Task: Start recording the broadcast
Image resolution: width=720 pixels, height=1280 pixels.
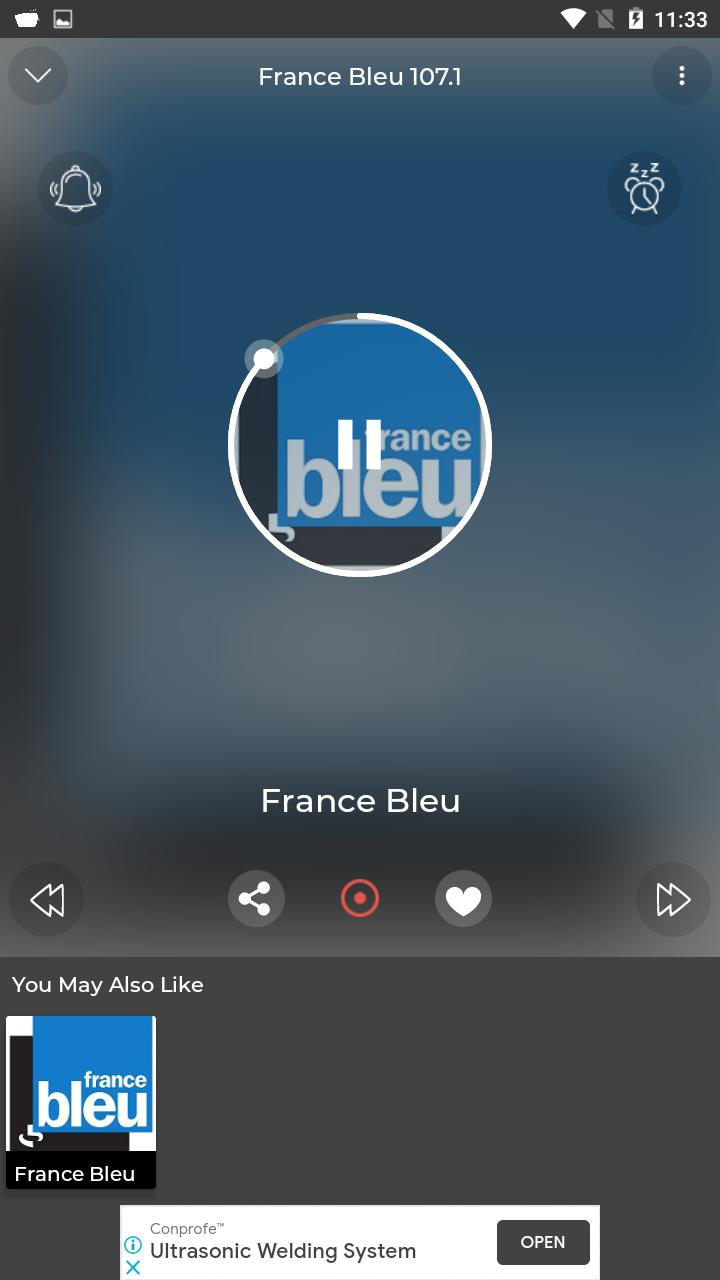Action: (x=360, y=899)
